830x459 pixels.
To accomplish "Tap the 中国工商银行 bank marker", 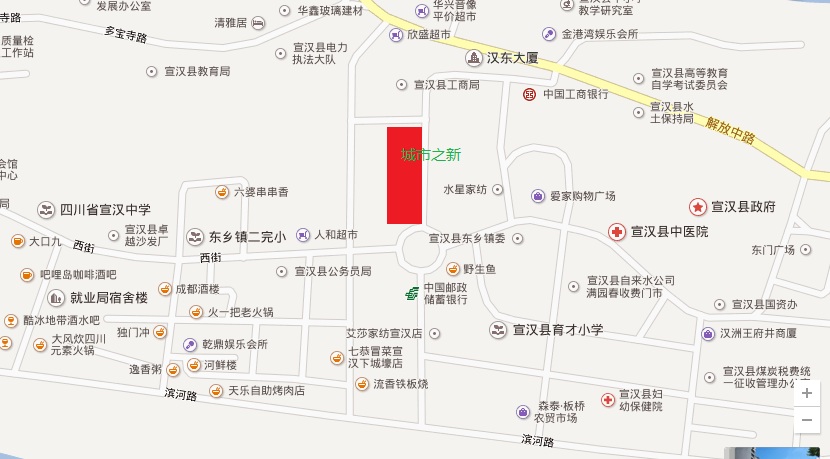I will [529, 95].
